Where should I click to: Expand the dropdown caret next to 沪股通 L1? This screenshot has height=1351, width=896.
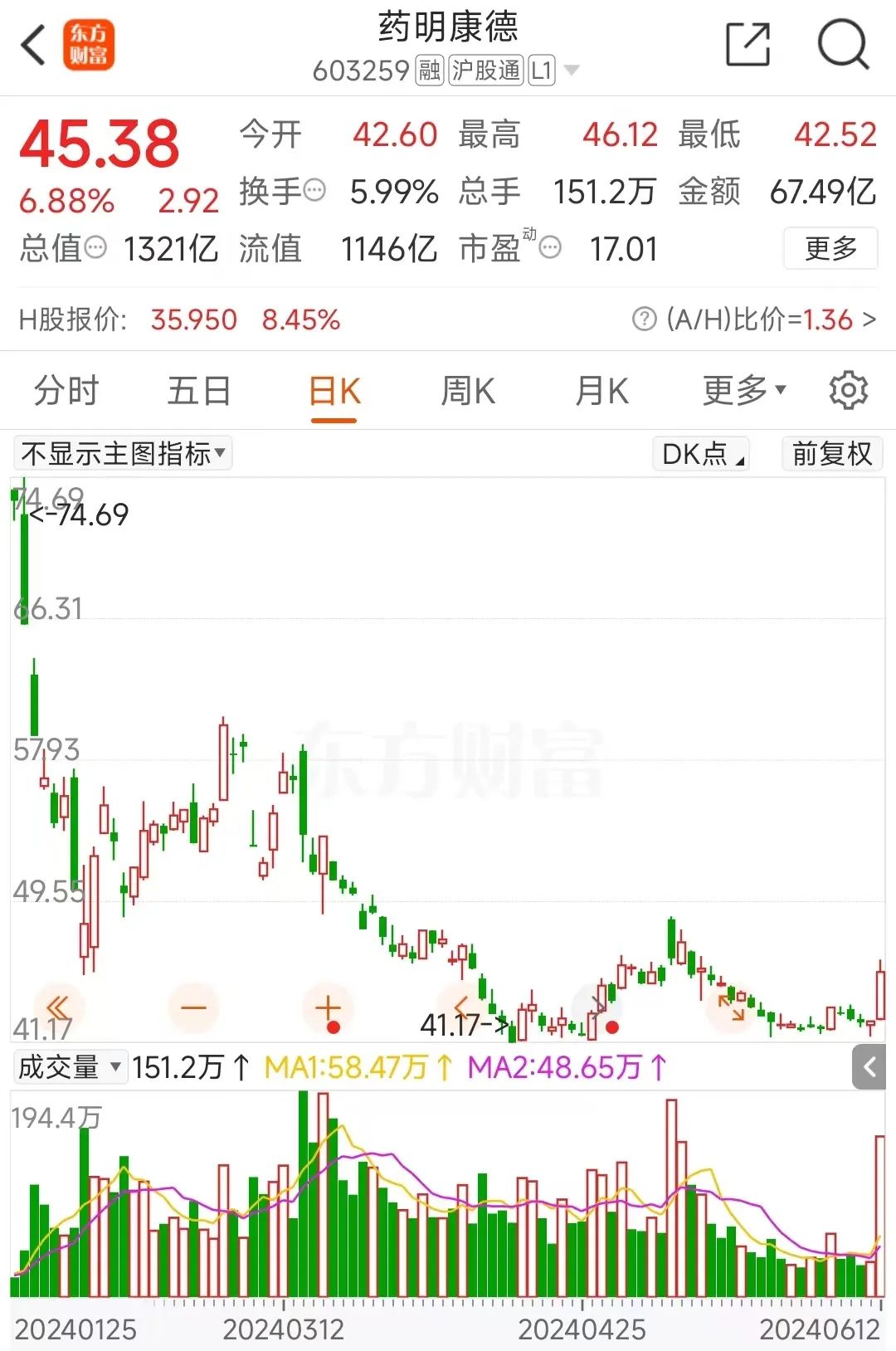(570, 71)
